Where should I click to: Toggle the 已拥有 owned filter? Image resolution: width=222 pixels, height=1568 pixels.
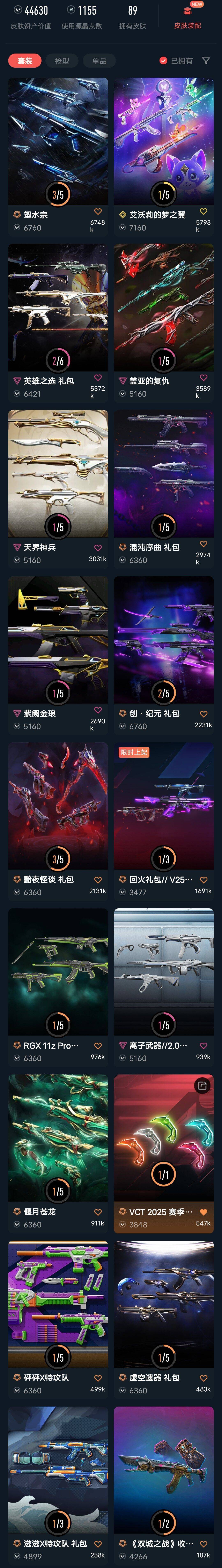click(x=176, y=61)
